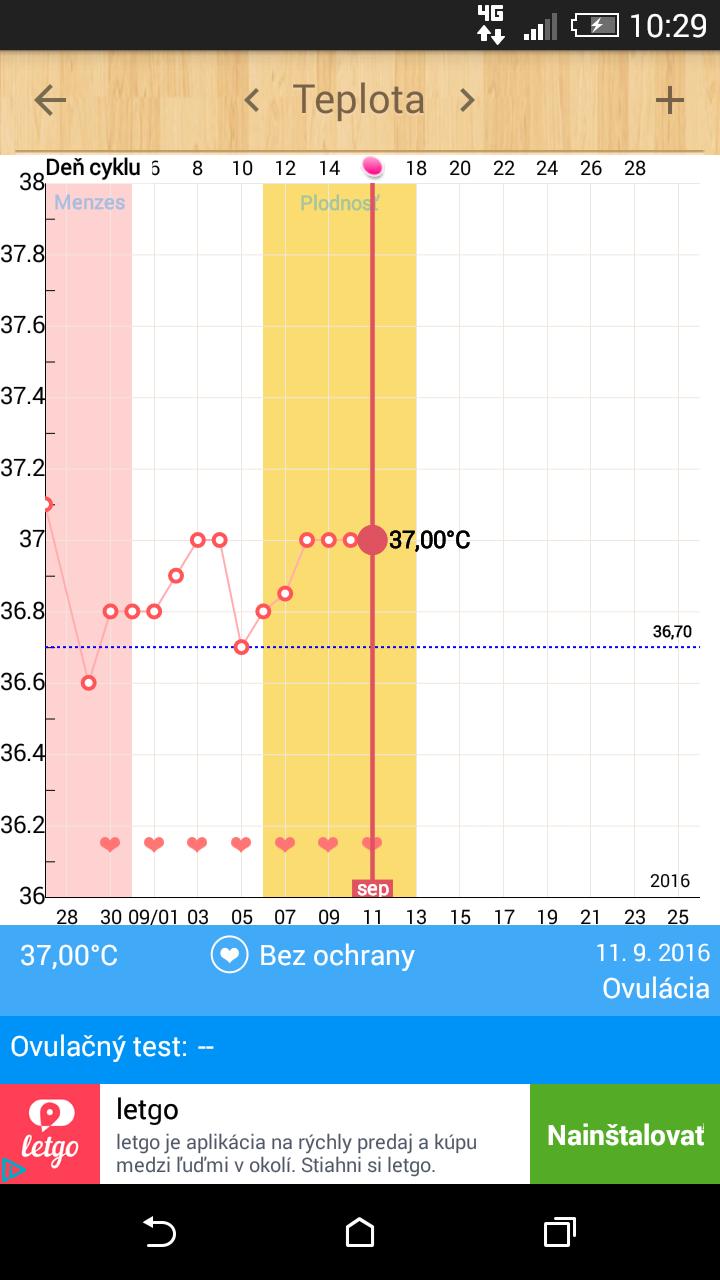Add a new temperature entry
This screenshot has height=1280, width=720.
click(669, 100)
